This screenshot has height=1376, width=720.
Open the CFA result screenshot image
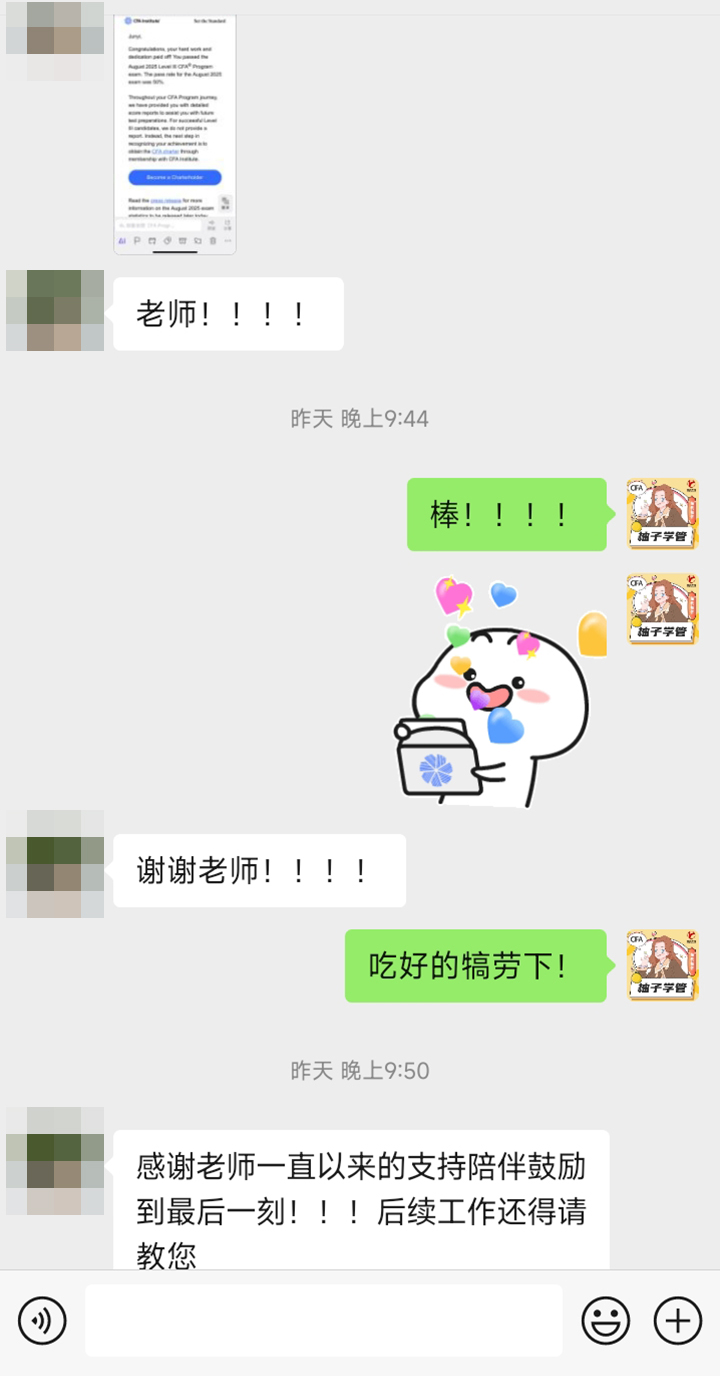pos(175,135)
